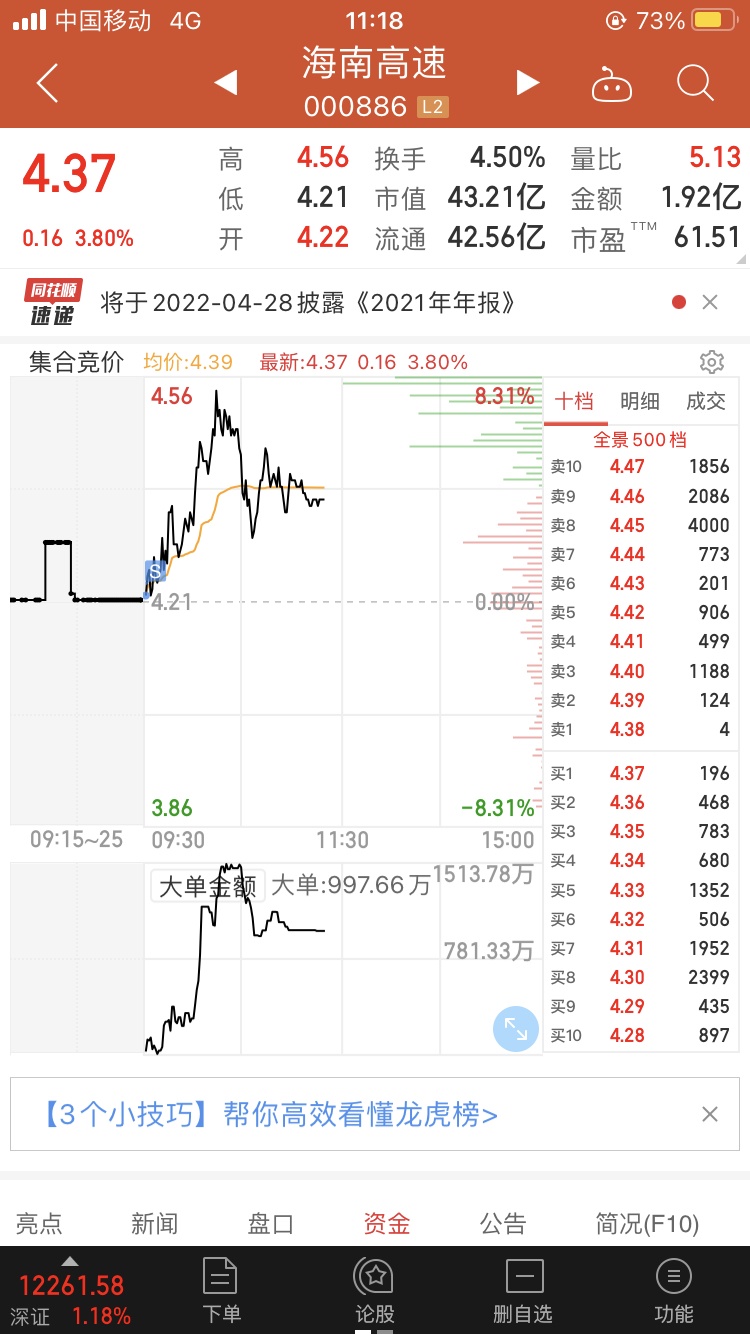Screen dimensions: 750x1334
Task: Open 下单 to place an order
Action: [x=220, y=1291]
